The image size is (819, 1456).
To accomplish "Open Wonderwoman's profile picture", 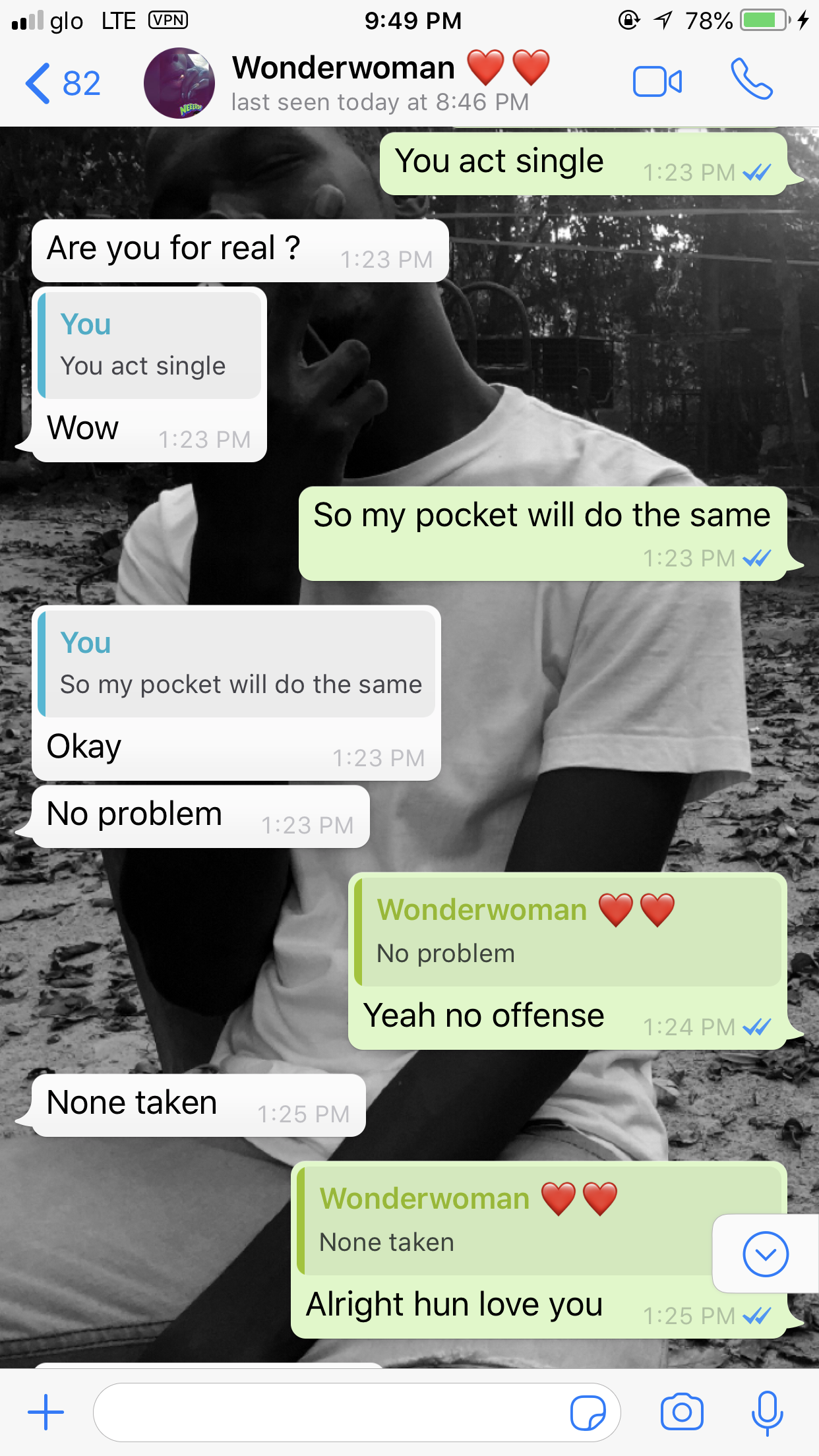I will click(179, 83).
